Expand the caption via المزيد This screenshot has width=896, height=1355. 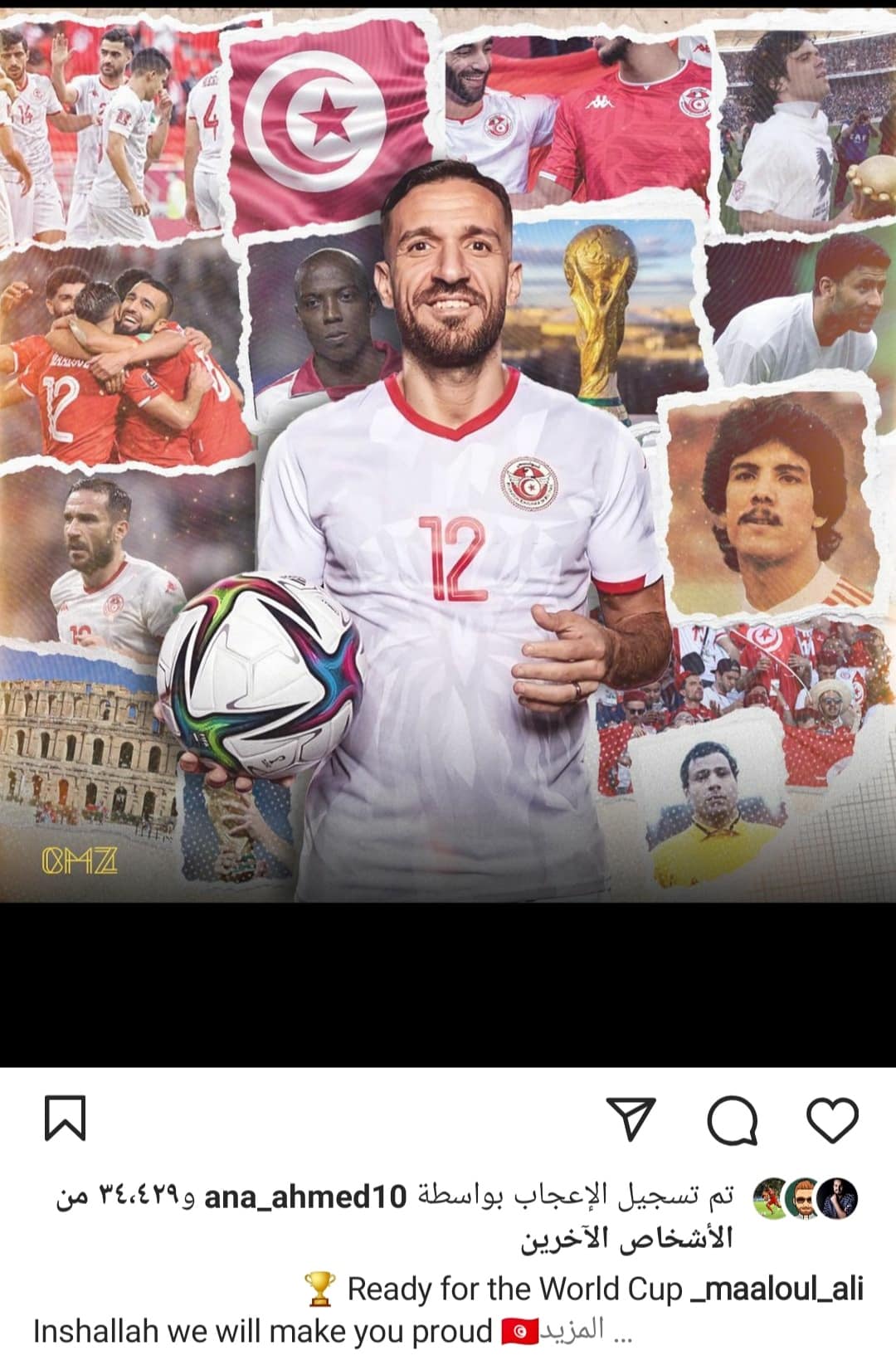pos(572,1331)
